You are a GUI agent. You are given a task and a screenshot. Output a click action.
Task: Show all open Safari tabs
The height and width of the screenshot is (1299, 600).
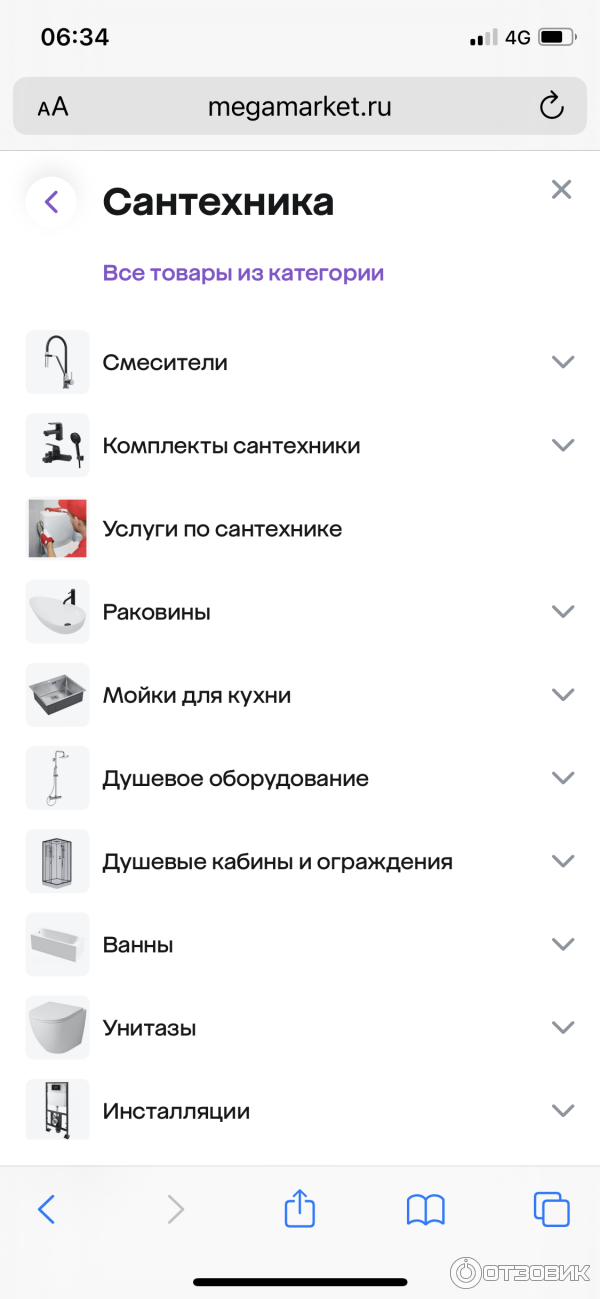(551, 1210)
